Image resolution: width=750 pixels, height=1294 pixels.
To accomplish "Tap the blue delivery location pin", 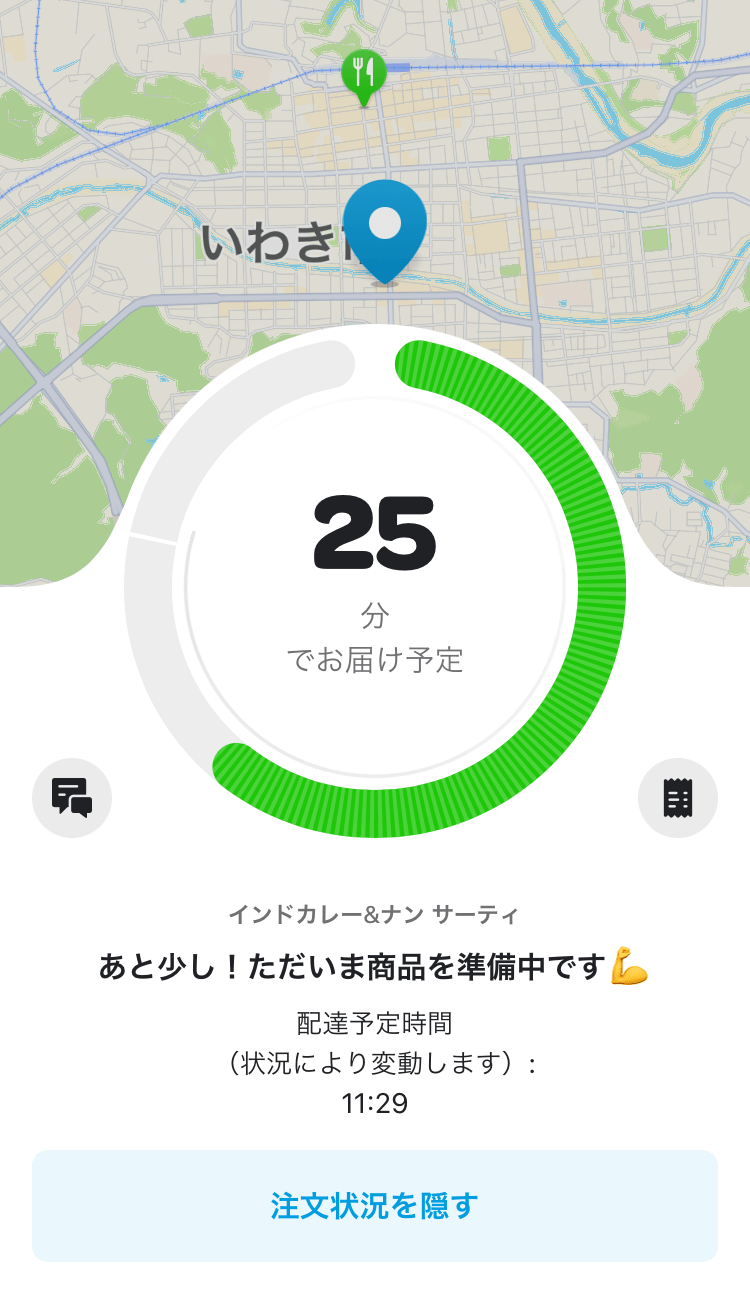I will [385, 232].
